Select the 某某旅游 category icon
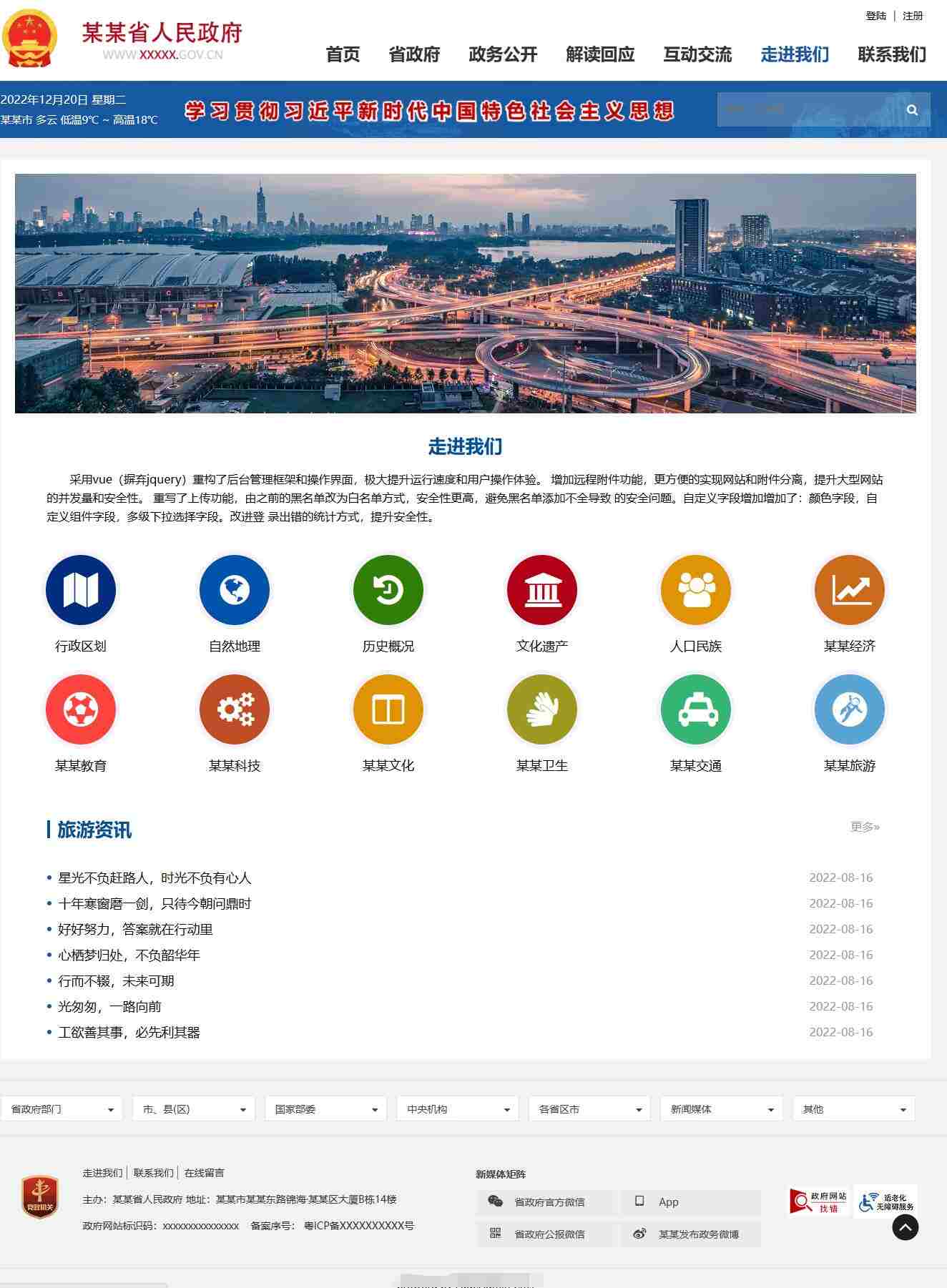The width and height of the screenshot is (947, 1288). click(x=850, y=709)
